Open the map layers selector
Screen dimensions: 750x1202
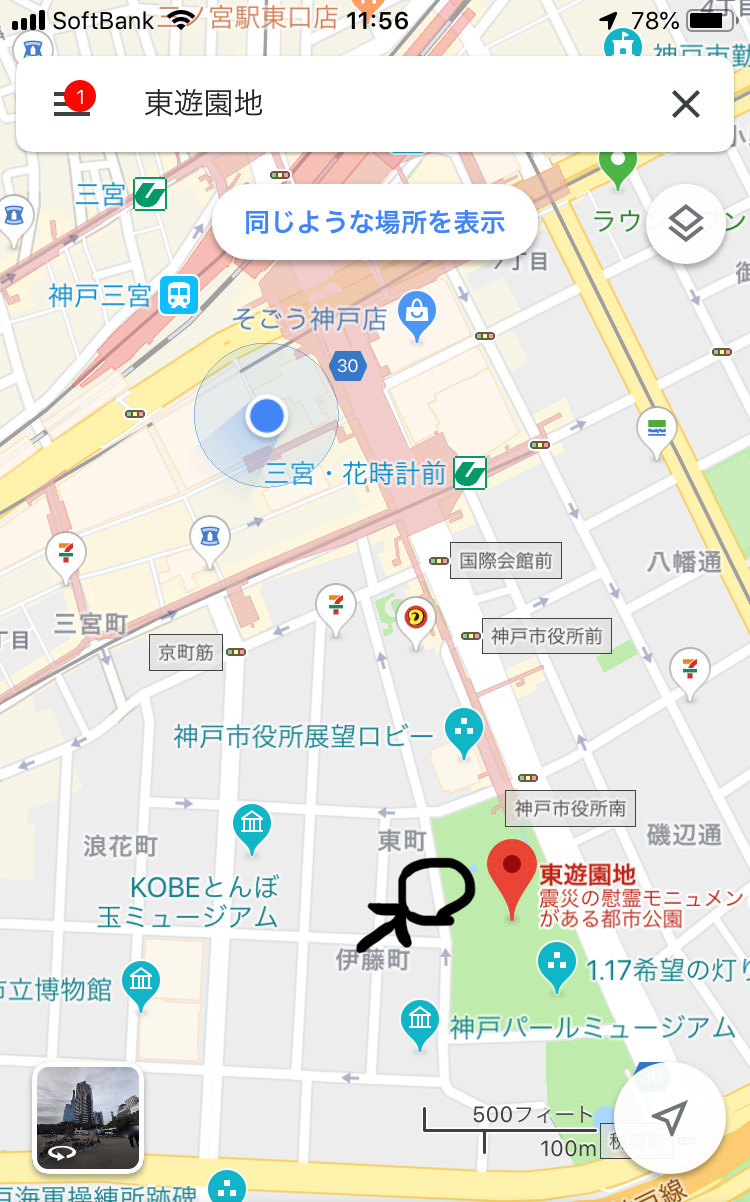685,224
